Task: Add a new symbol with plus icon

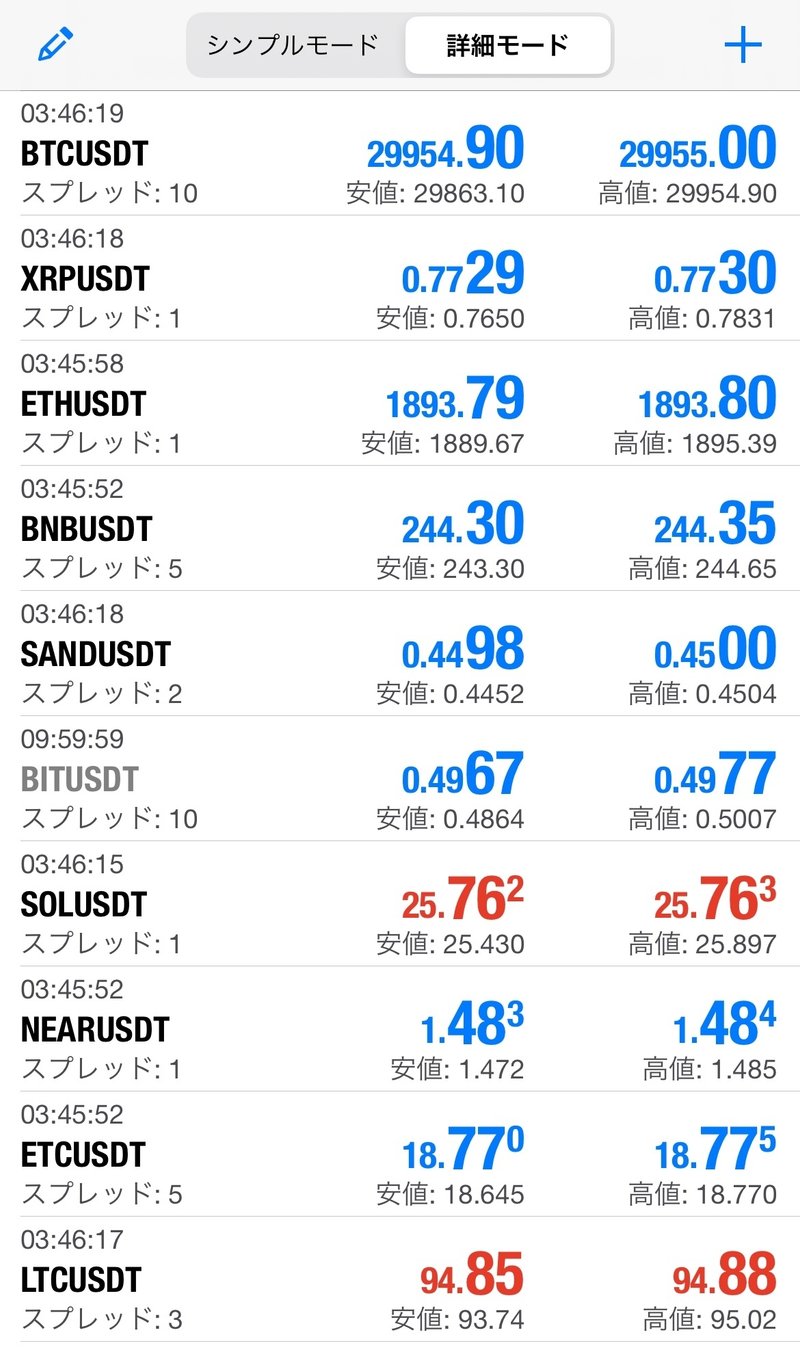Action: [743, 45]
